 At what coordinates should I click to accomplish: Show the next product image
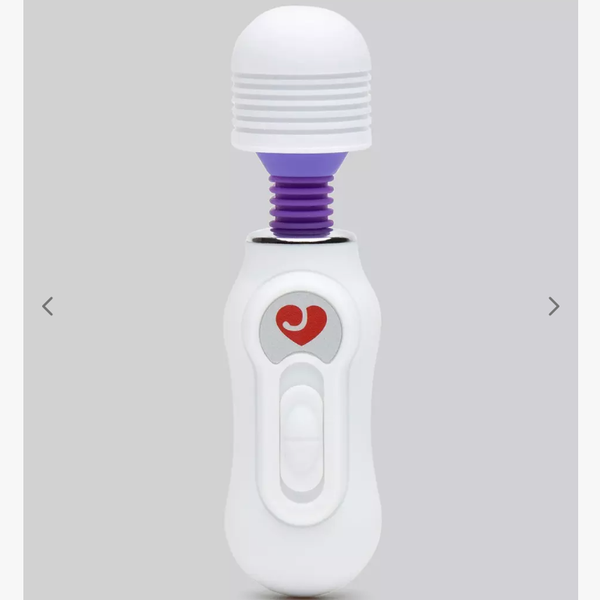coord(553,306)
